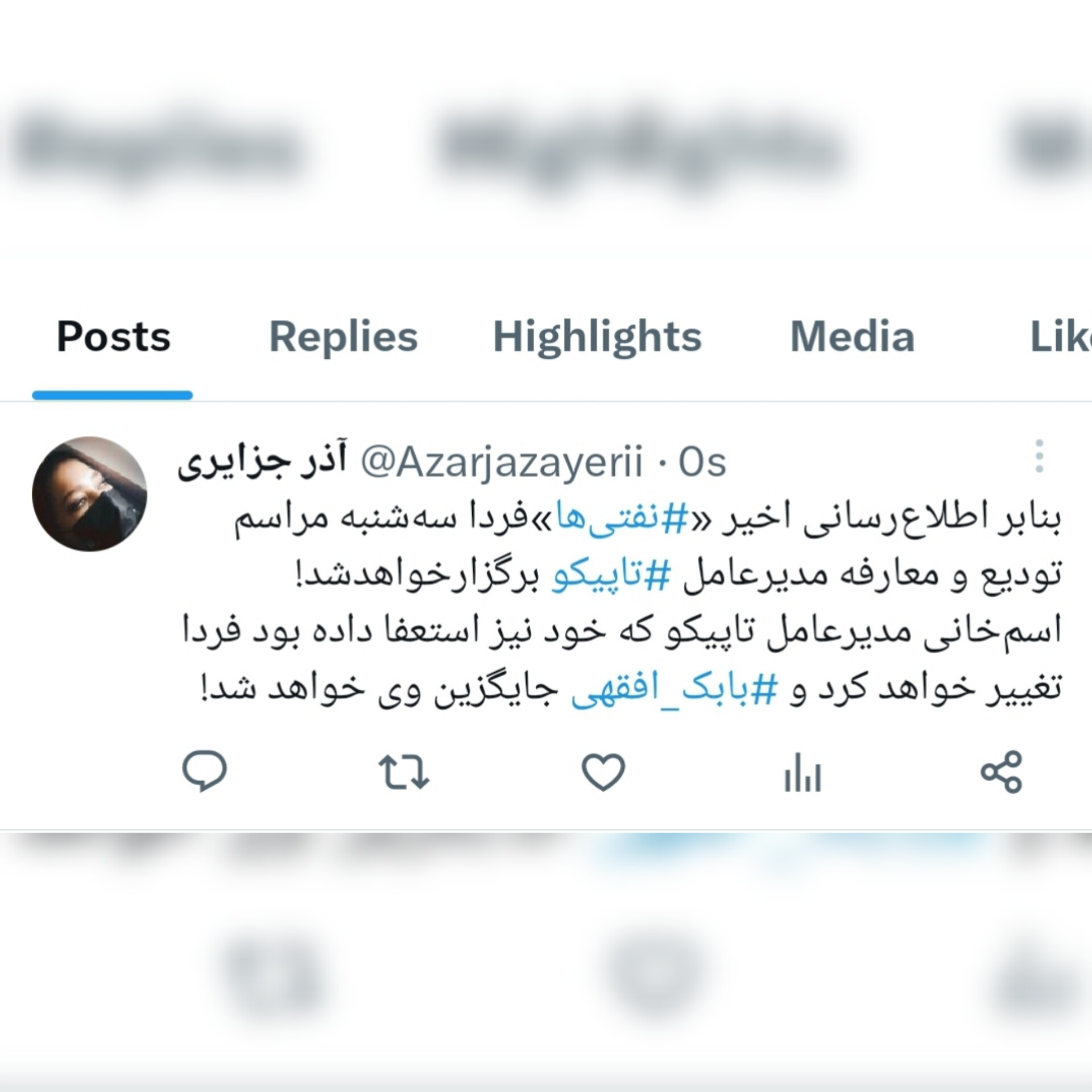This screenshot has height=1092, width=1092.
Task: Open the #بابک_افقهی hashtag
Action: click(675, 689)
